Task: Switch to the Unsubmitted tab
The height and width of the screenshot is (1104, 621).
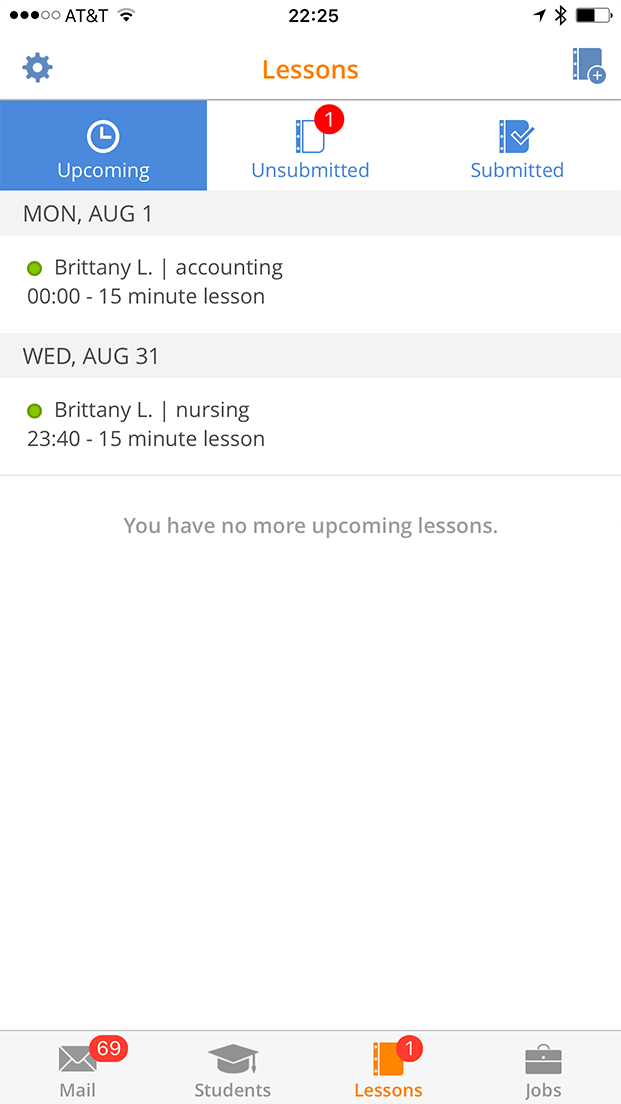Action: (310, 146)
